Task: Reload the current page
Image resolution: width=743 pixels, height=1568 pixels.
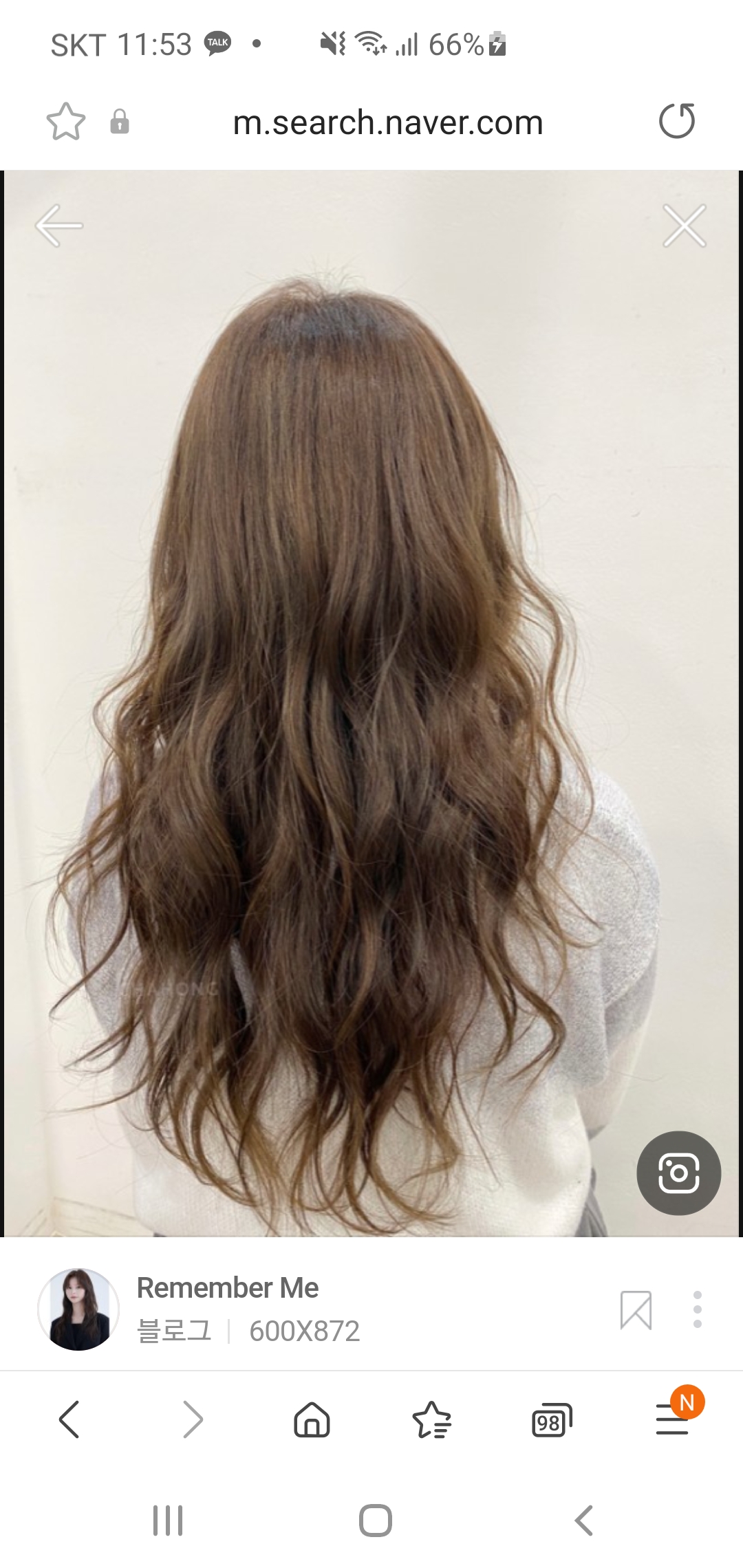Action: [677, 122]
